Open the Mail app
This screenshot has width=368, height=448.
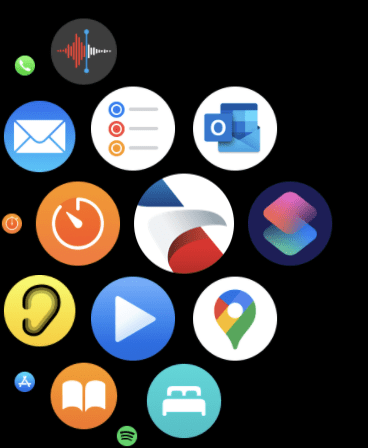tap(40, 136)
